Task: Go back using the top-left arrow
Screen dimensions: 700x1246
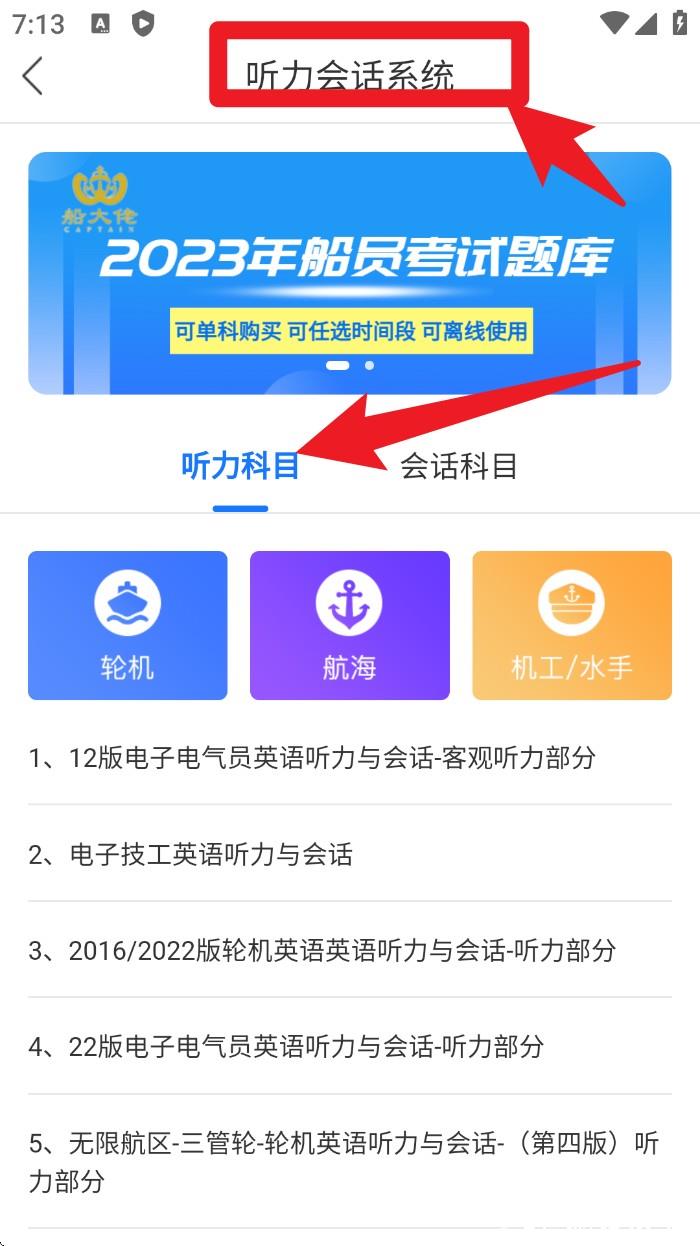Action: coord(33,76)
